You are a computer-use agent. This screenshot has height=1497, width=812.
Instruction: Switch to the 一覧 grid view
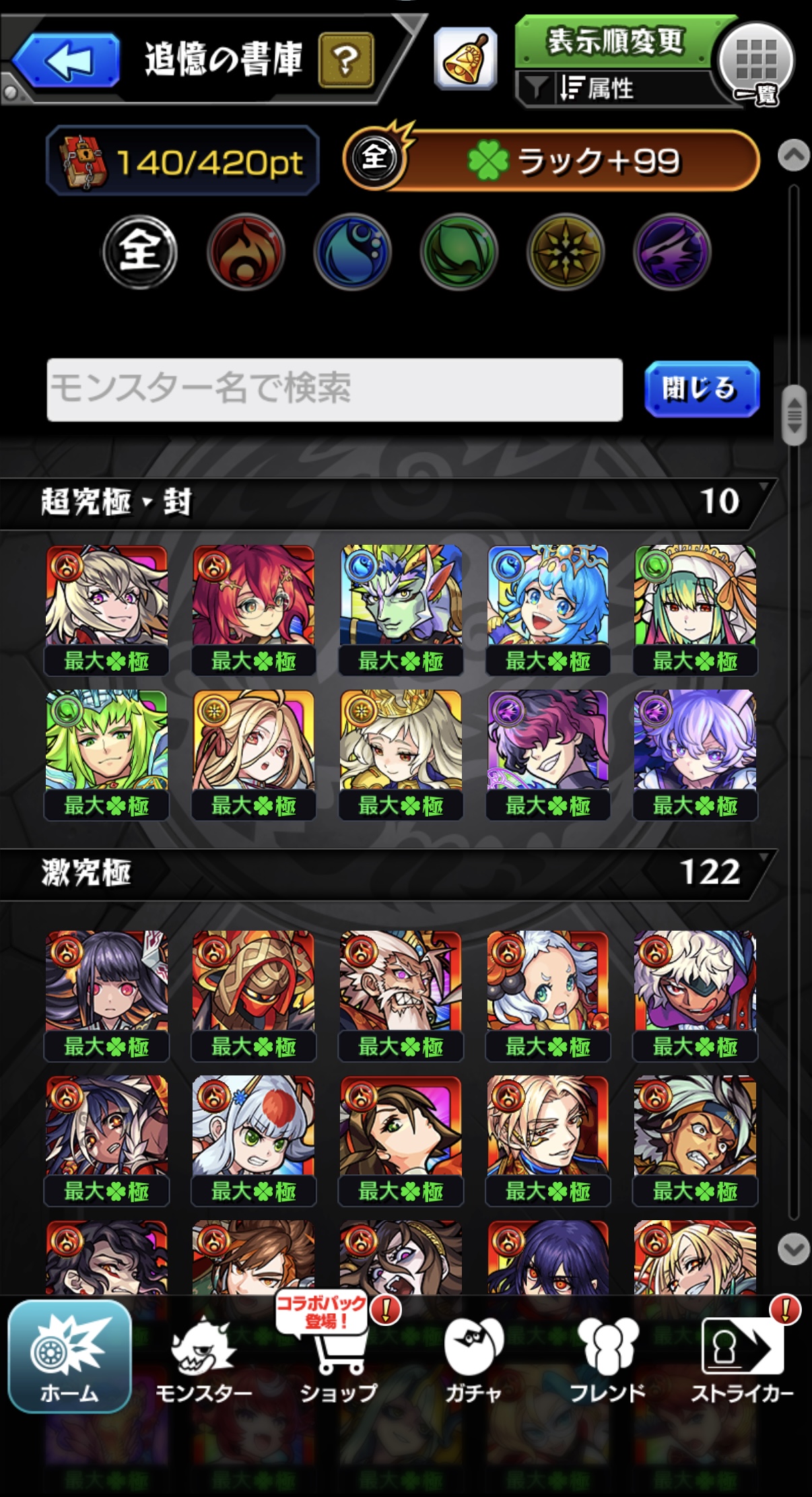tap(757, 63)
